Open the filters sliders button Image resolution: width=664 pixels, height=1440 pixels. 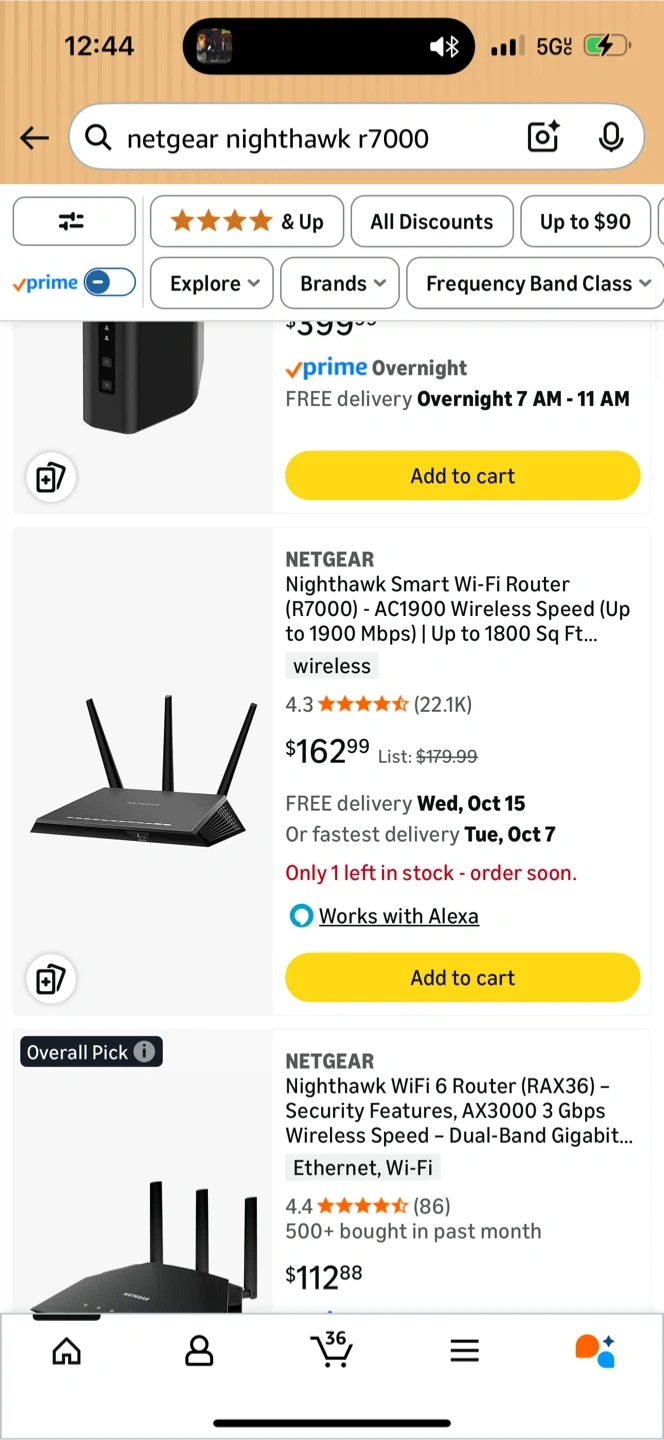73,222
